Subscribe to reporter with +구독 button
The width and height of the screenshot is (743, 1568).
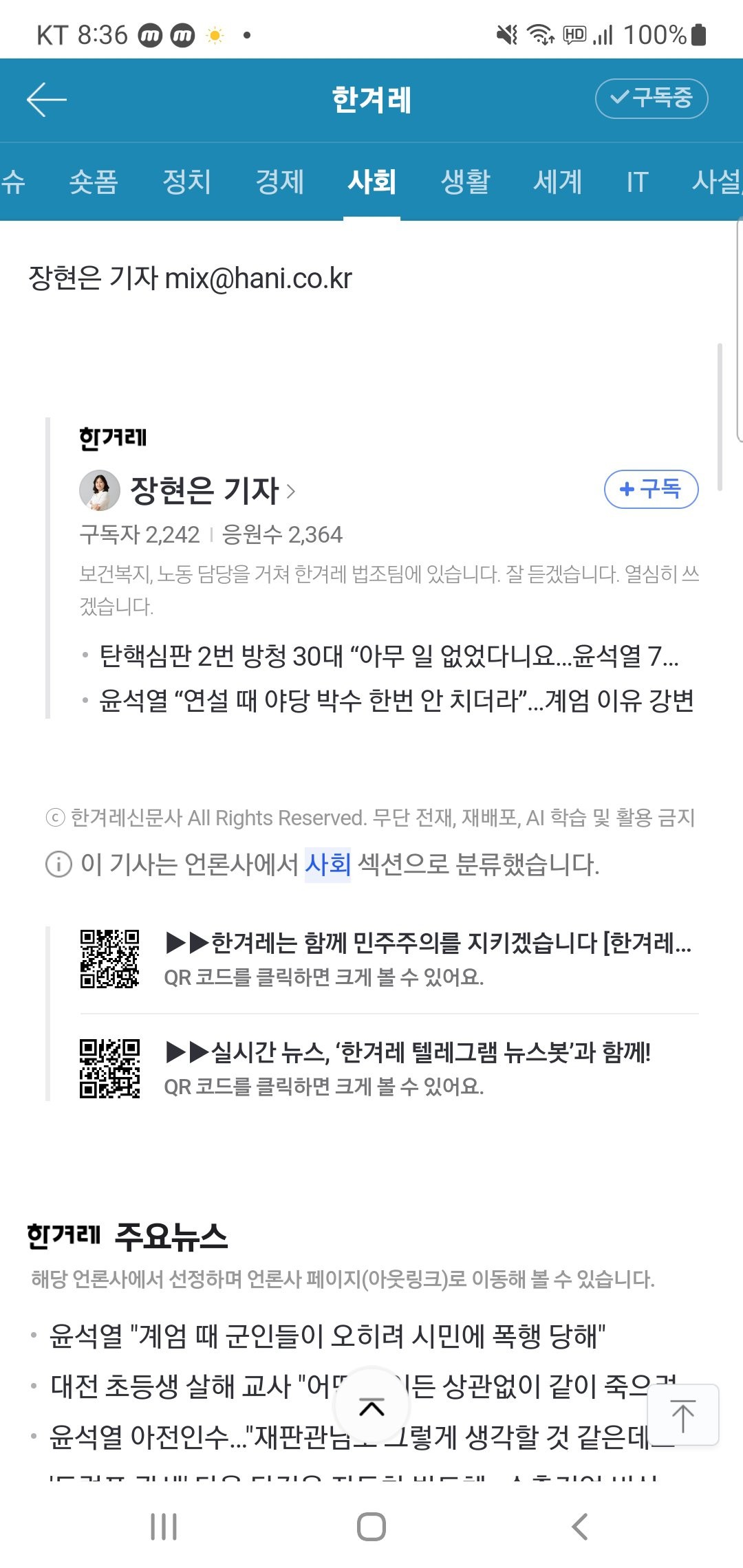click(651, 490)
